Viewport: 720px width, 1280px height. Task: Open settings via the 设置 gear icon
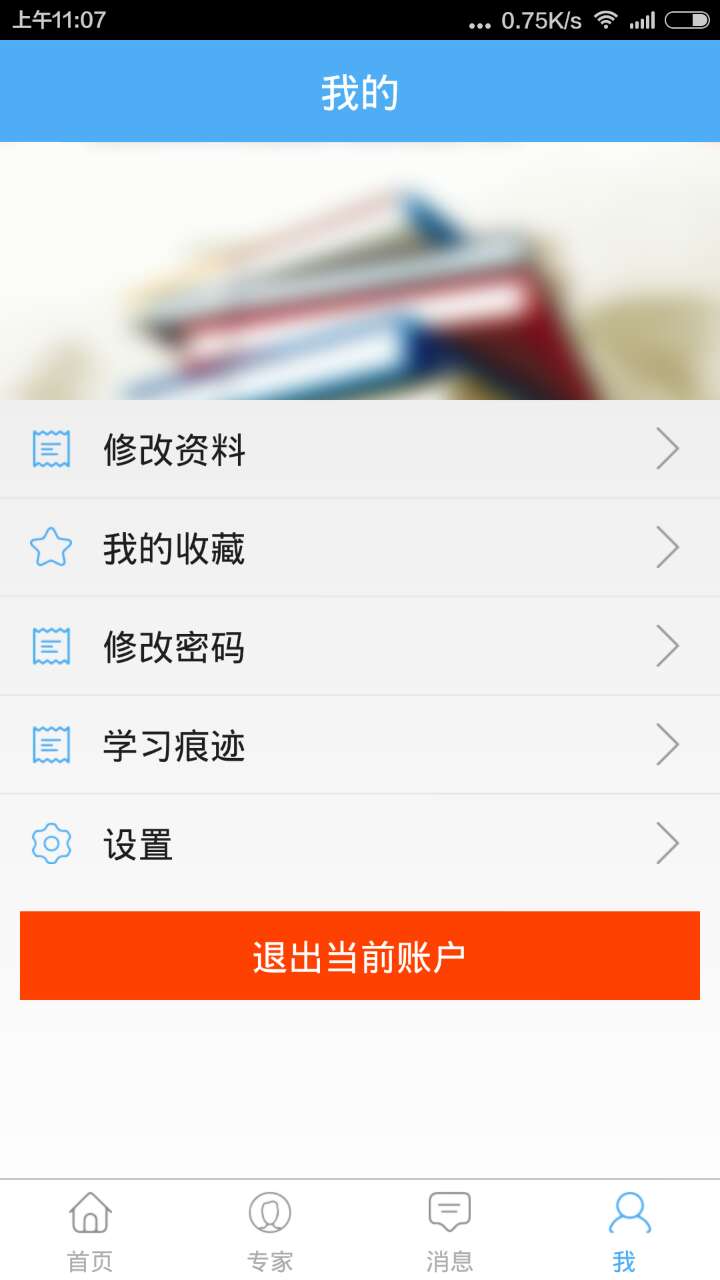(51, 843)
